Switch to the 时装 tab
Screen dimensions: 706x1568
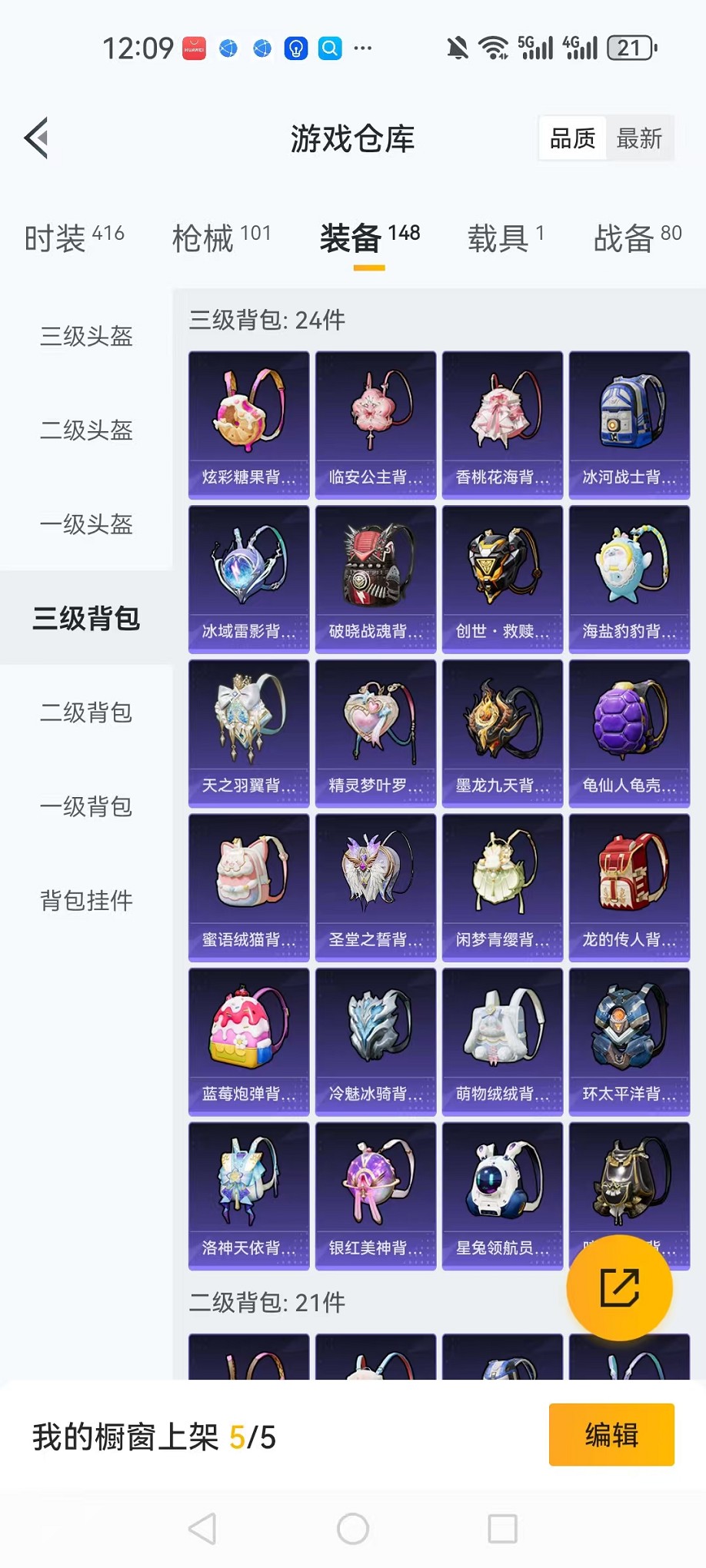pyautogui.click(x=74, y=238)
